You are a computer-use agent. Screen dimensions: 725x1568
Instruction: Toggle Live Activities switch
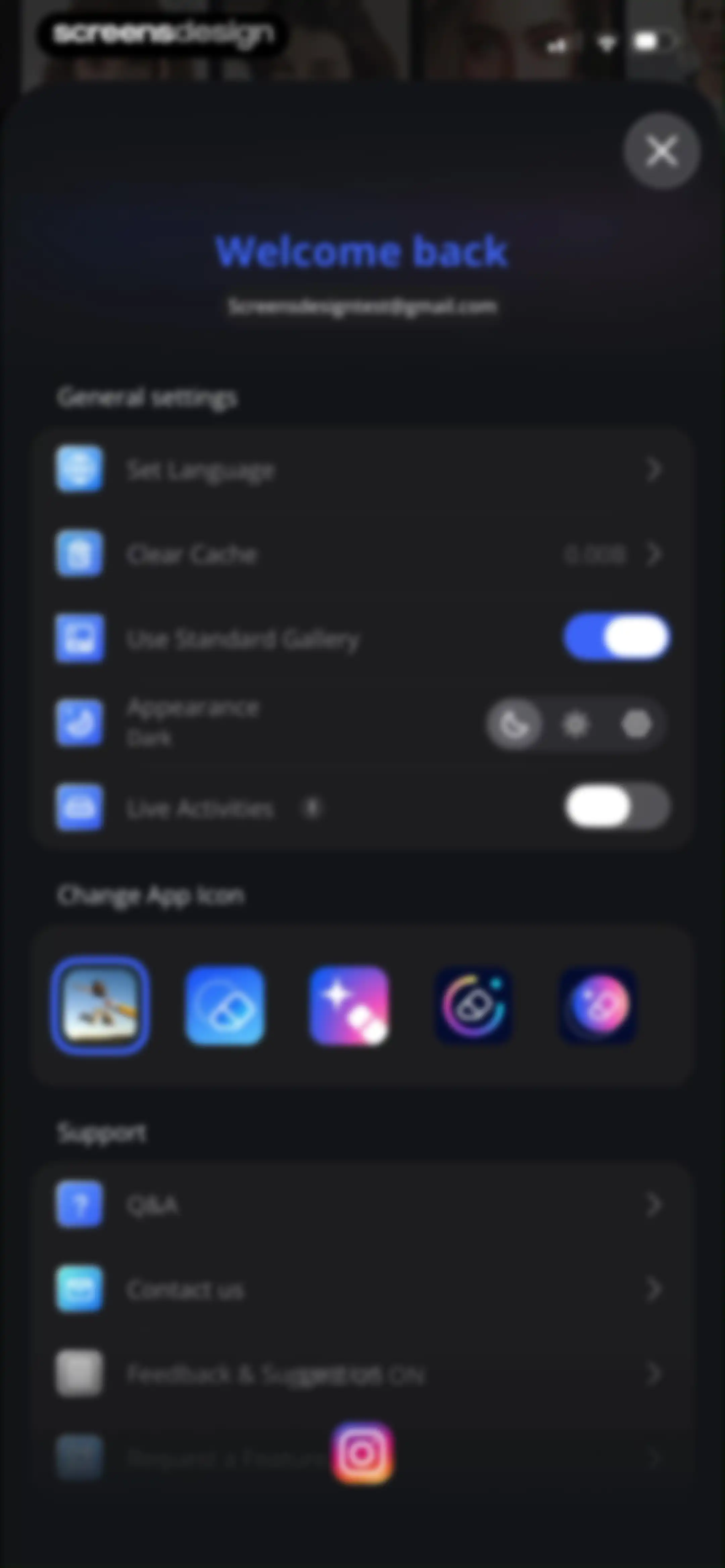(616, 806)
